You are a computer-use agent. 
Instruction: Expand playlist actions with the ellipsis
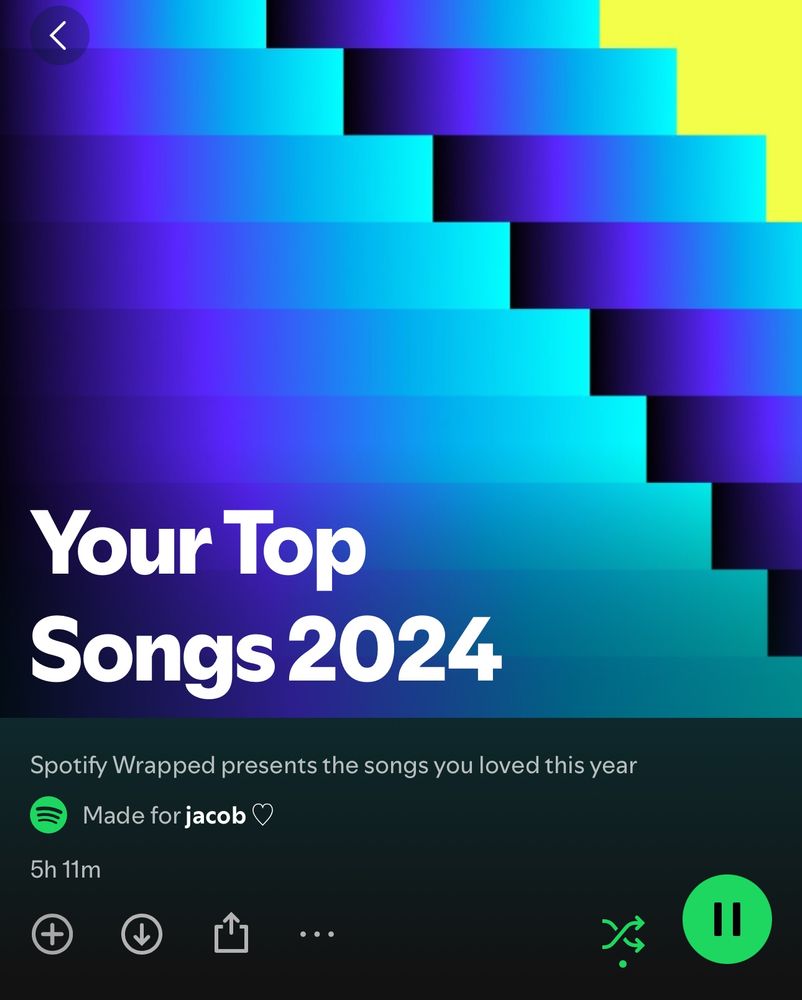click(x=317, y=933)
